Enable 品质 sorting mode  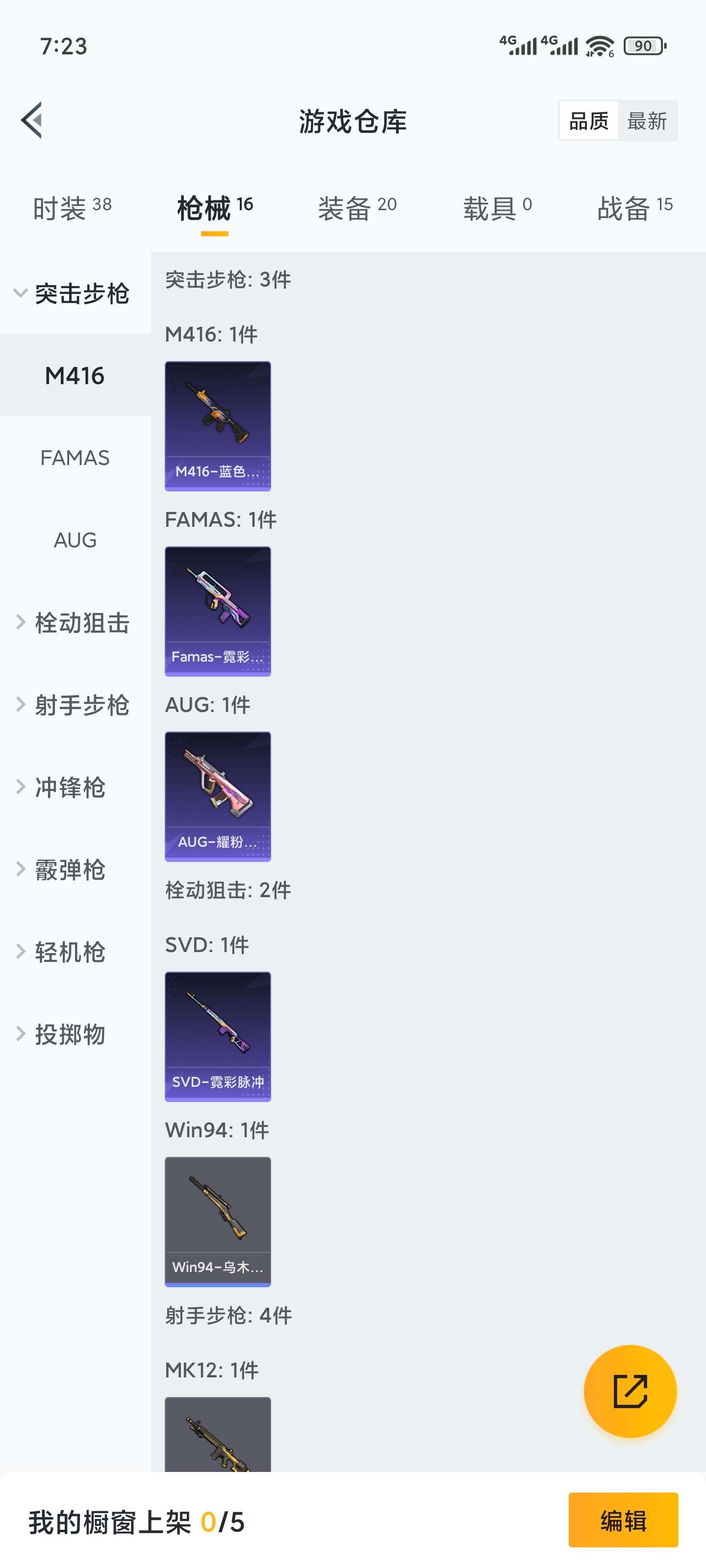click(x=588, y=121)
